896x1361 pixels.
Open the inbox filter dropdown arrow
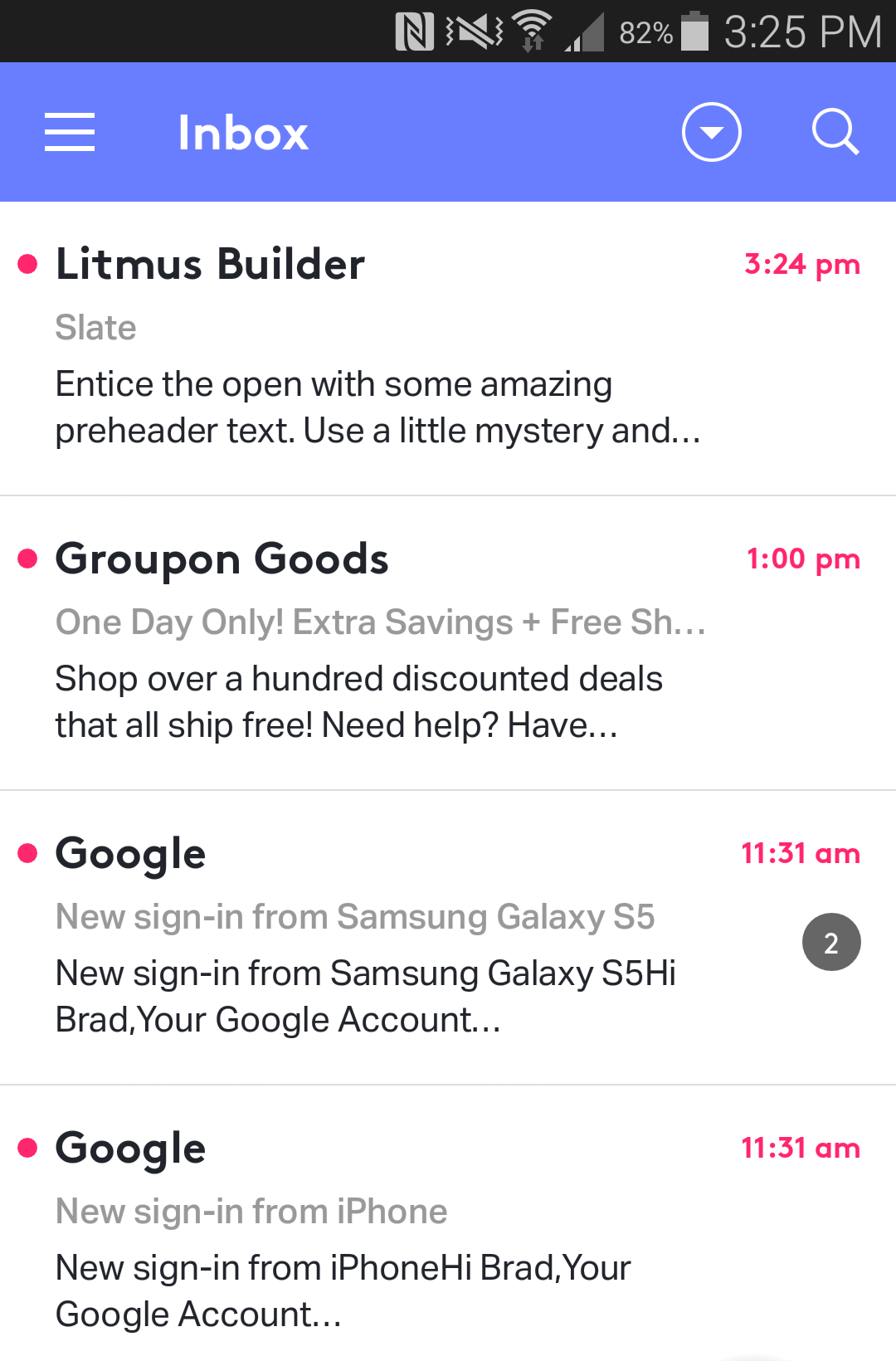(x=711, y=132)
